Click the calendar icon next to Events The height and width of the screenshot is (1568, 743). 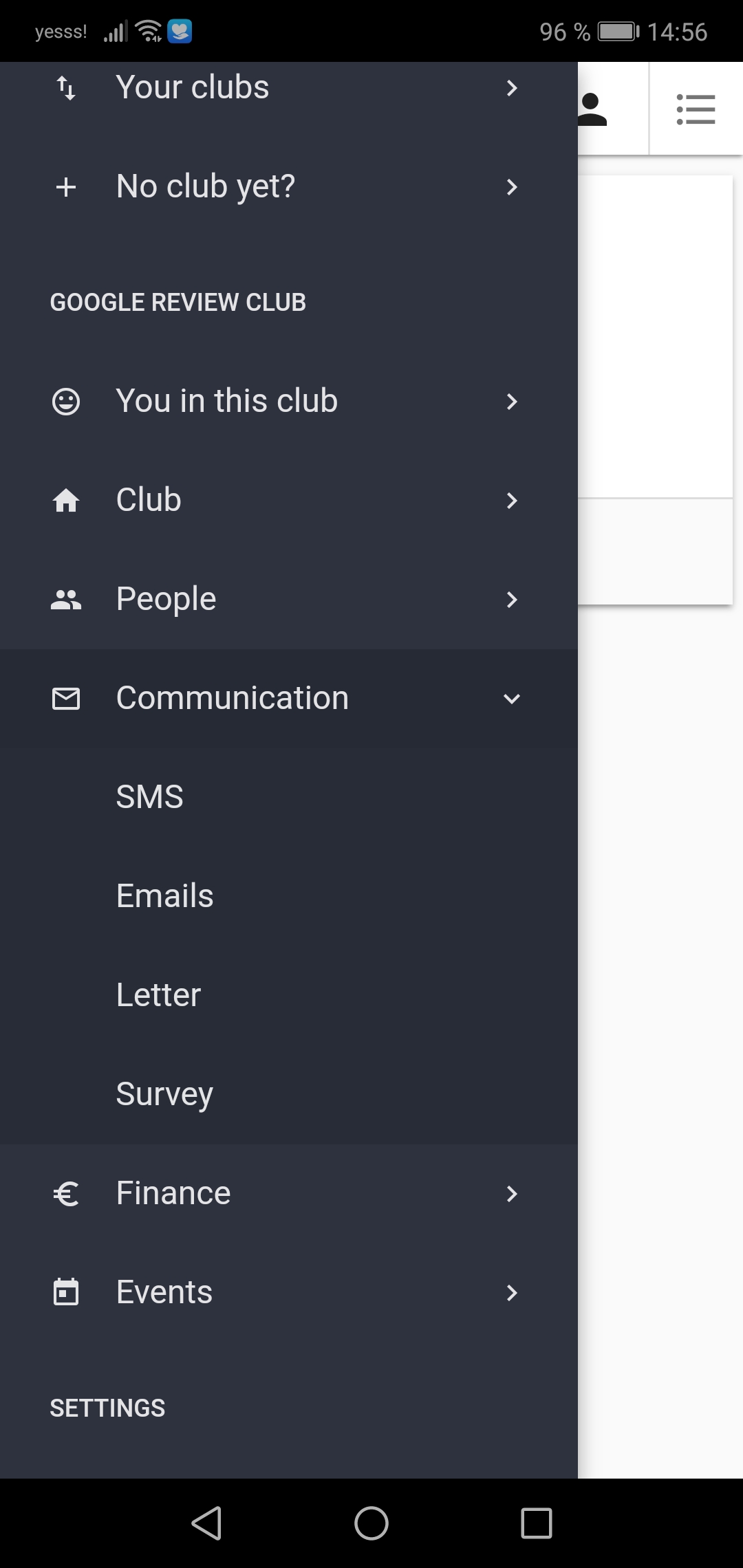pos(66,1293)
